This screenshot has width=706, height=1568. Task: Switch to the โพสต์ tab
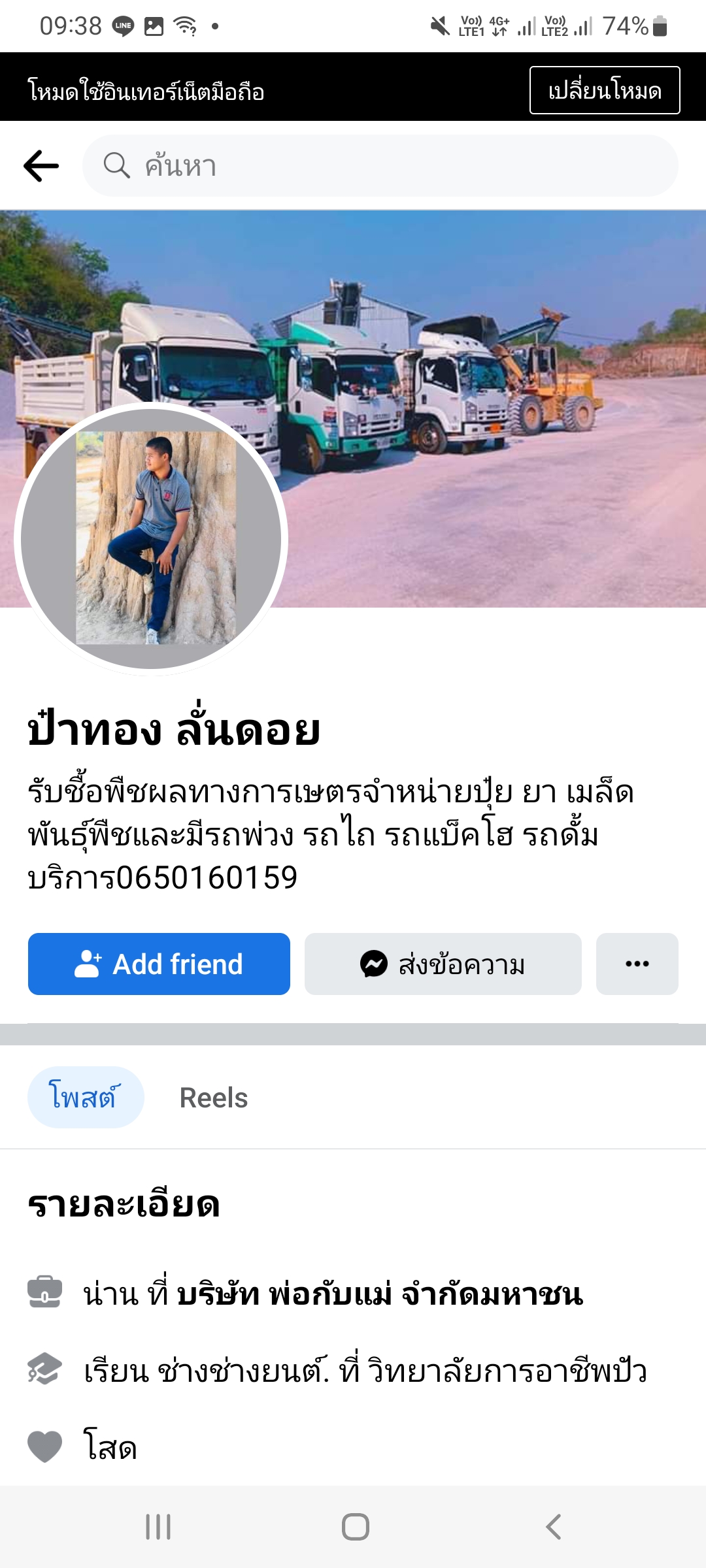pos(85,1097)
